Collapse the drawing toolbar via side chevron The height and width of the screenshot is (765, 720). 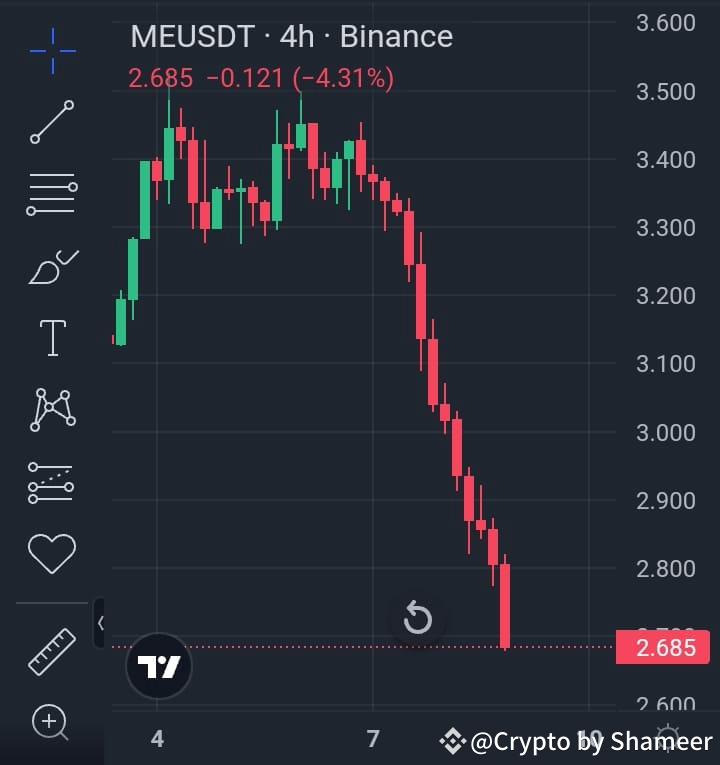(101, 622)
